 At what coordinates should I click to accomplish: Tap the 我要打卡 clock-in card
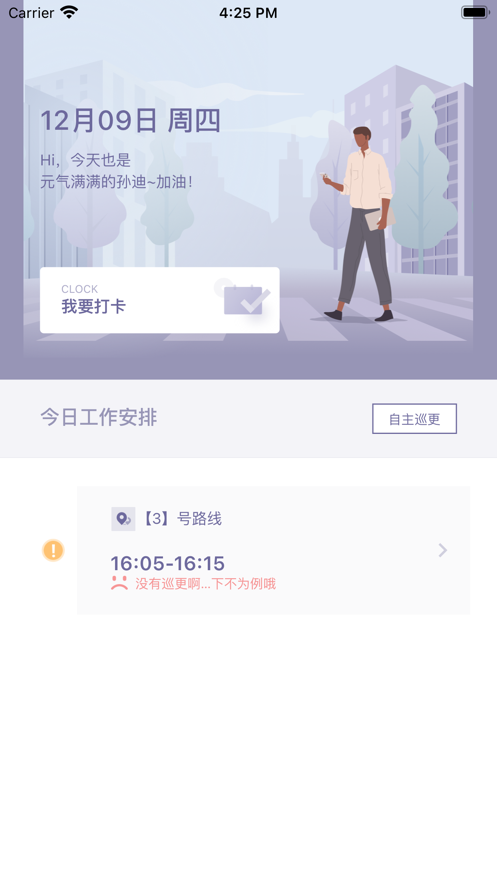click(x=159, y=300)
